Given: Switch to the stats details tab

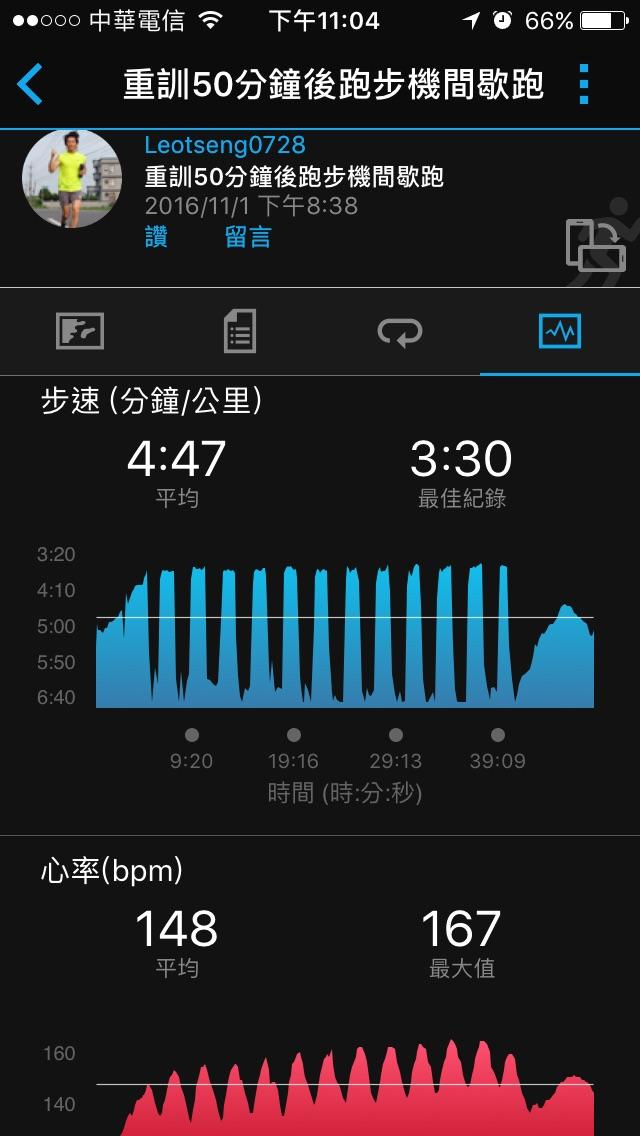Looking at the screenshot, I should tap(240, 331).
